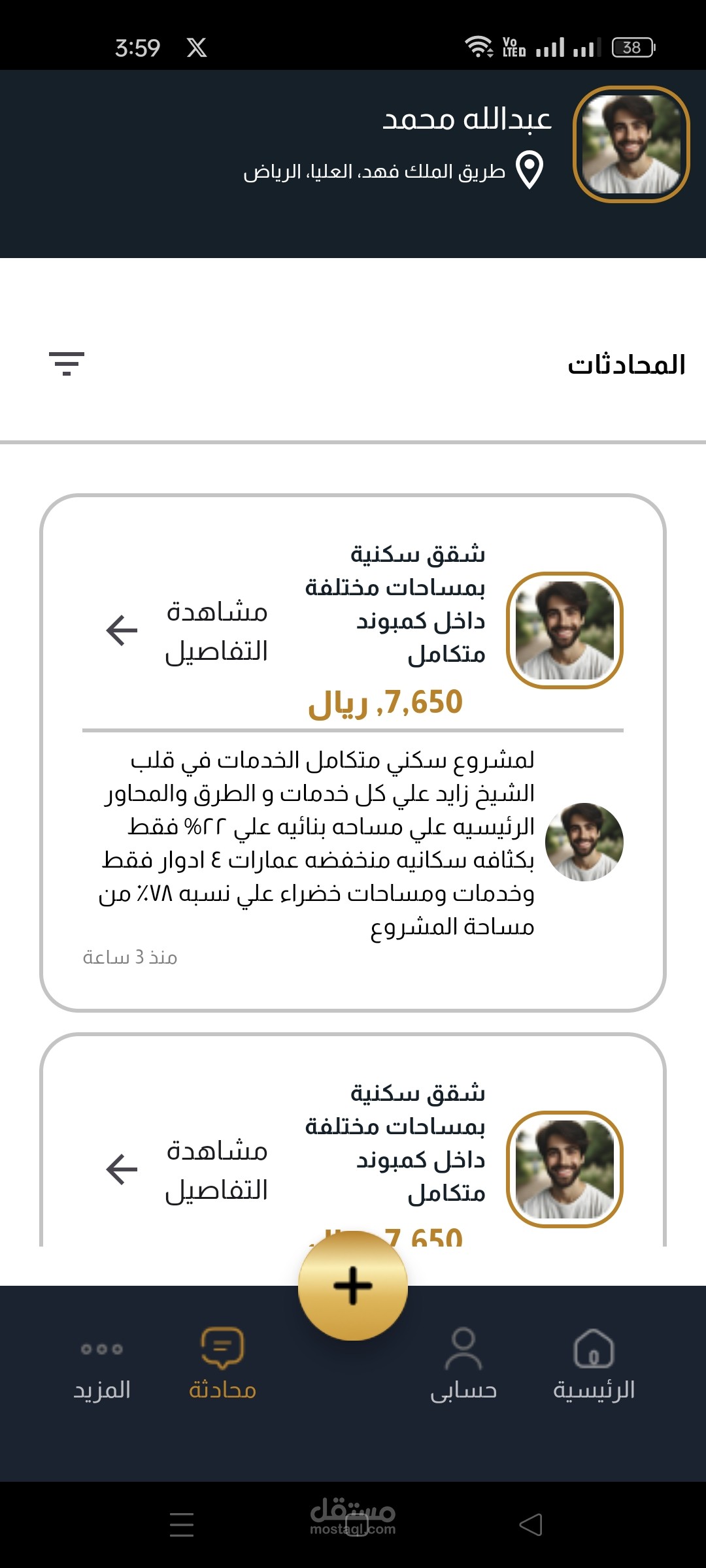Tap عبدالله محمد profile picture in header
The width and height of the screenshot is (706, 1568).
pyautogui.click(x=631, y=144)
